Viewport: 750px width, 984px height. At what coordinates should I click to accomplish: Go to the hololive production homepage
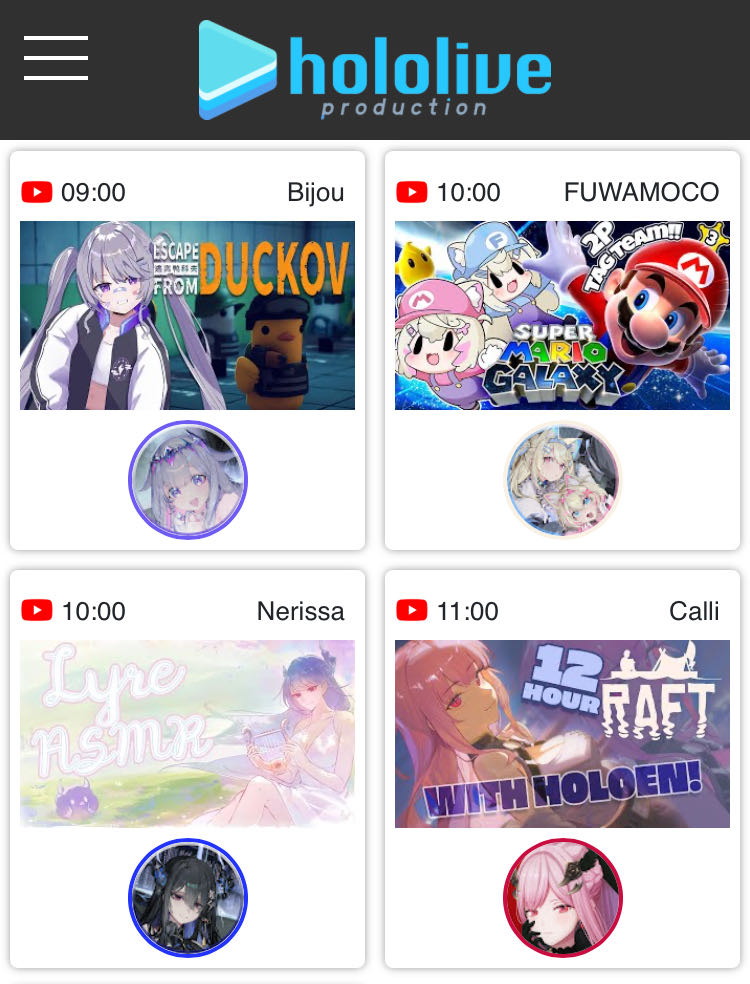(375, 70)
